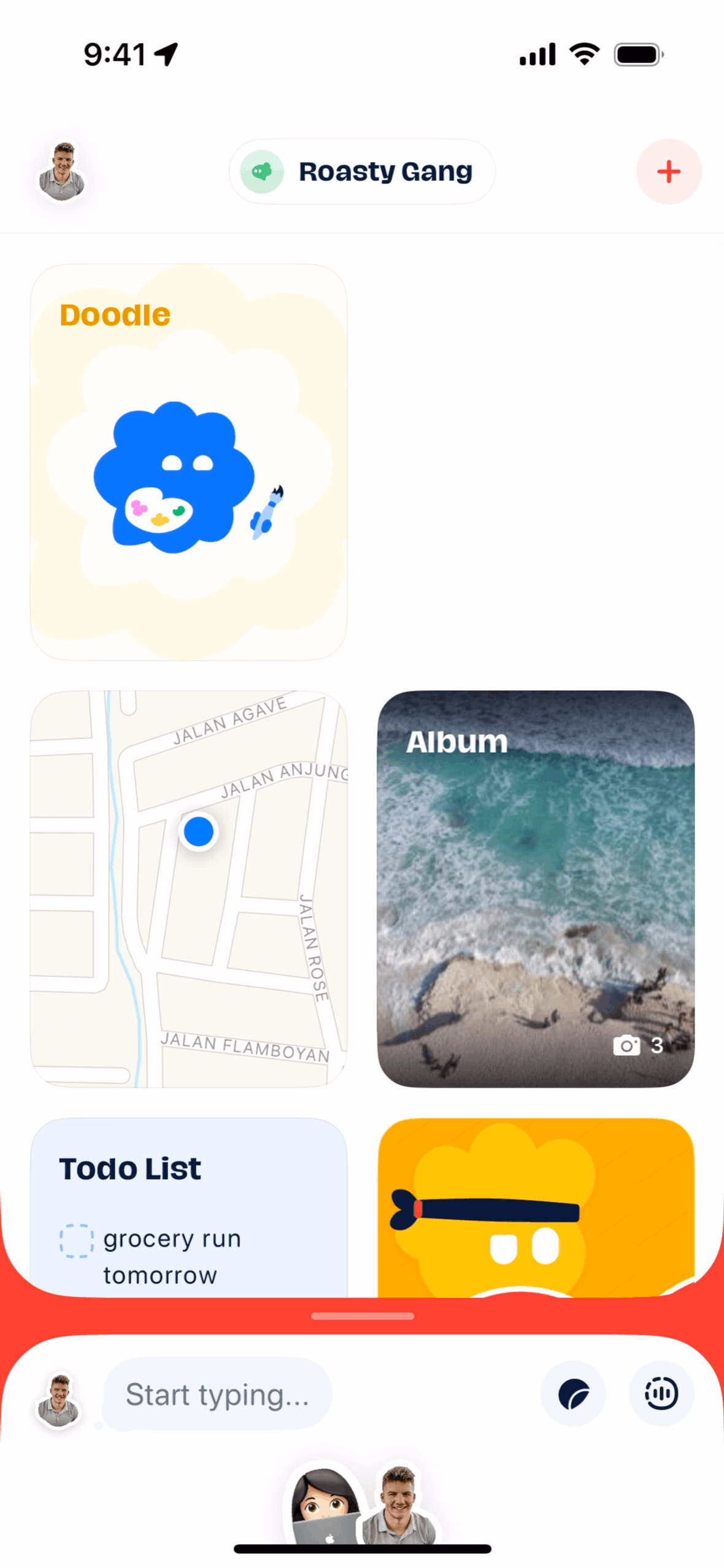Tap the chat panel drag handle

362,1316
